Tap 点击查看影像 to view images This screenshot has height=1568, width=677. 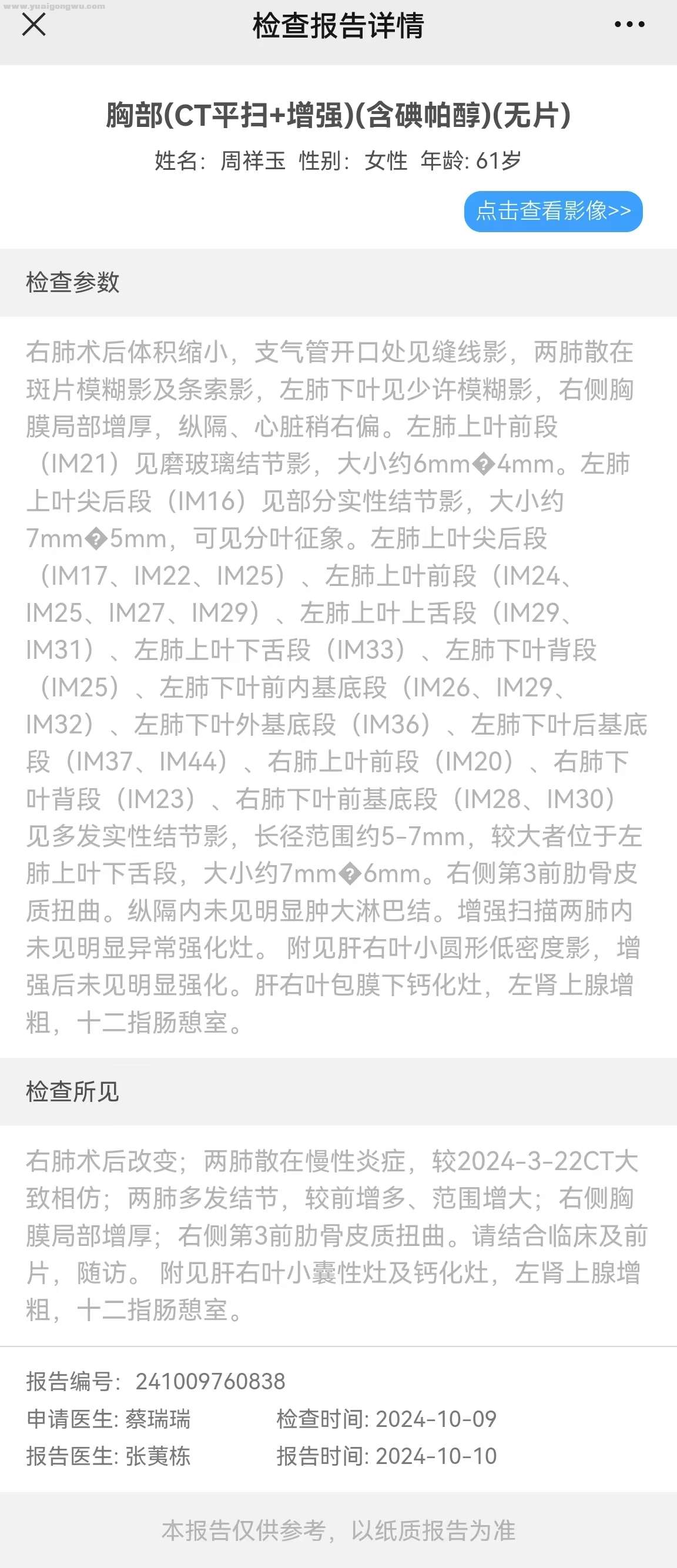pos(553,211)
